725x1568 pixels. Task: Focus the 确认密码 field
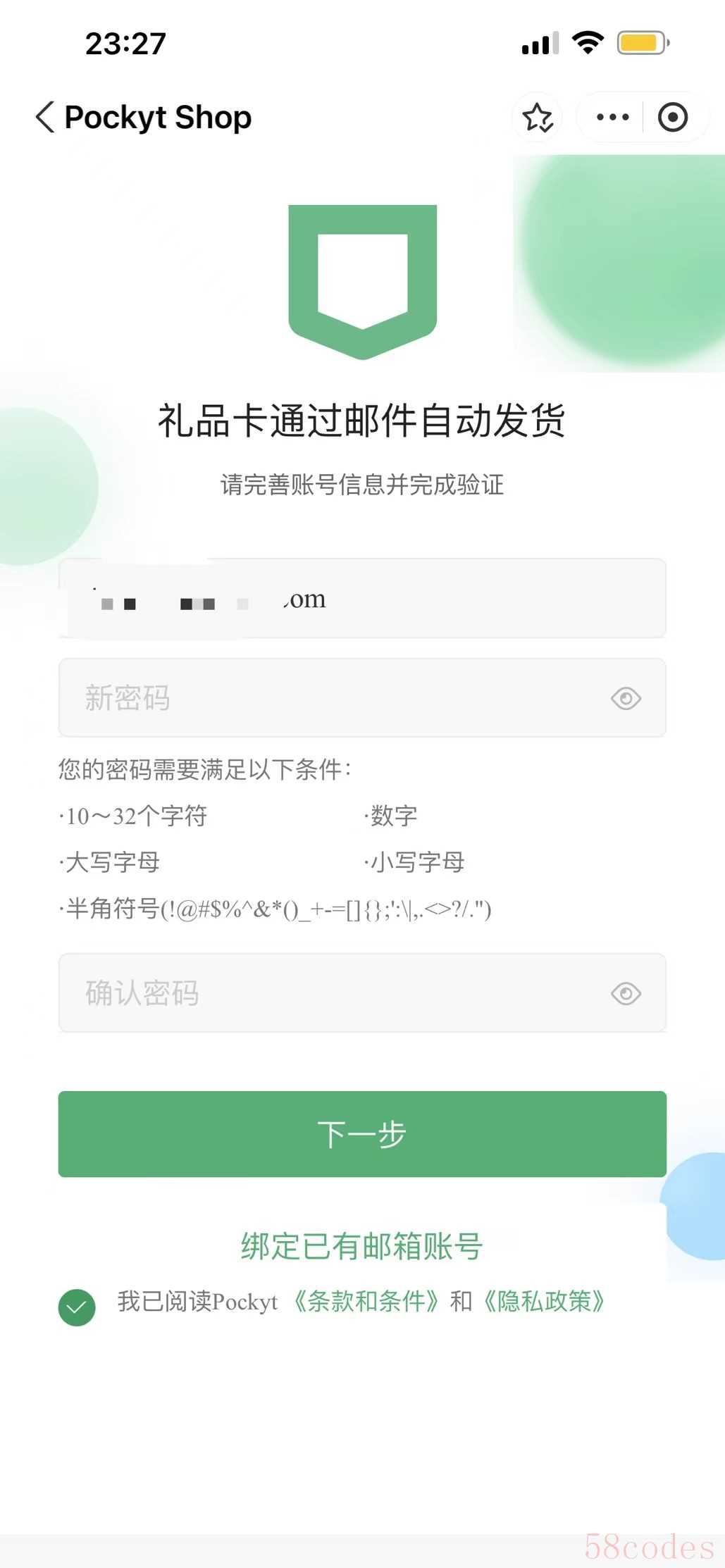(x=362, y=993)
